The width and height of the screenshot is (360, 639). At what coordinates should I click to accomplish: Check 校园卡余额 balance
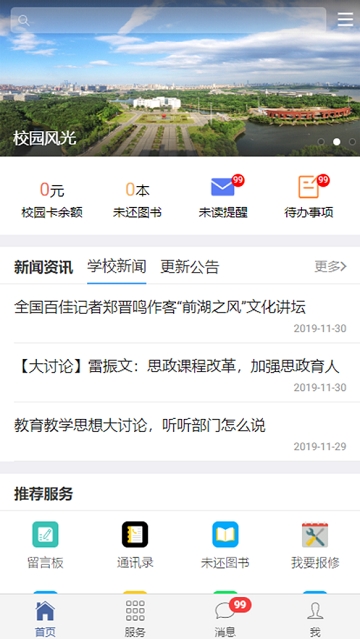point(52,200)
